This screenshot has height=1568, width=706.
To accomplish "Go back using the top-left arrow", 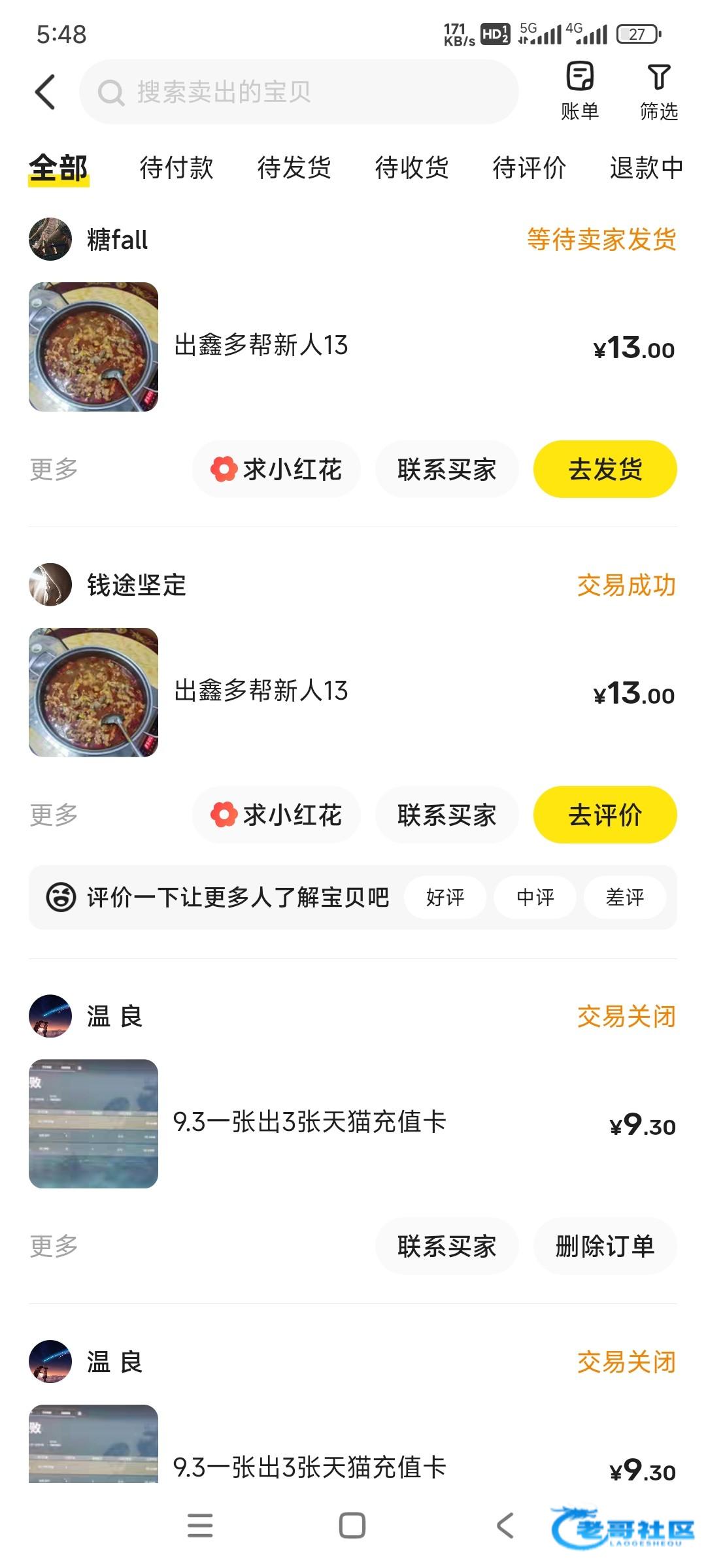I will coord(44,91).
